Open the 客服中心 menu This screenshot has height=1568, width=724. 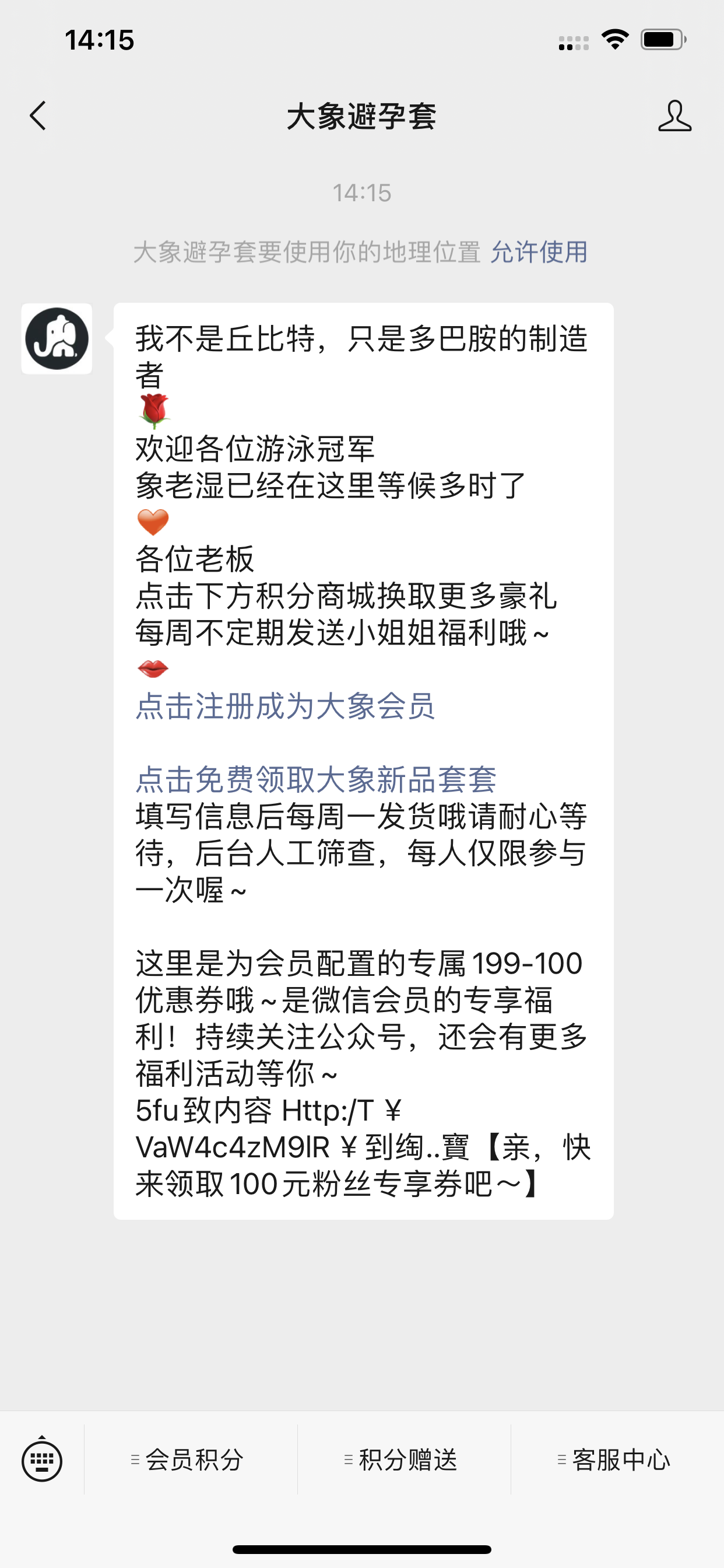[617, 1459]
